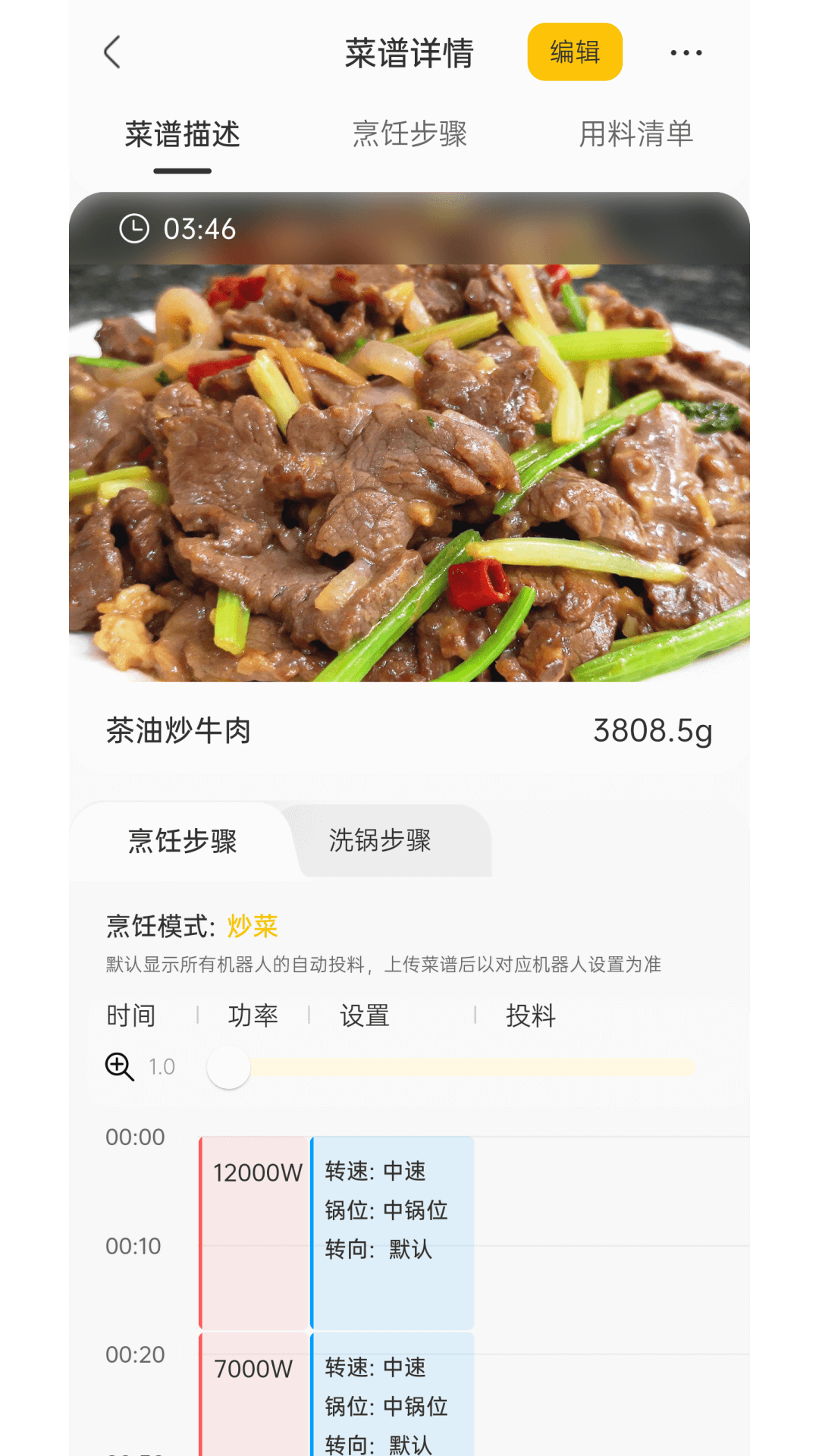Select the 设置 column header
Image resolution: width=819 pixels, height=1456 pixels.
click(x=364, y=1015)
